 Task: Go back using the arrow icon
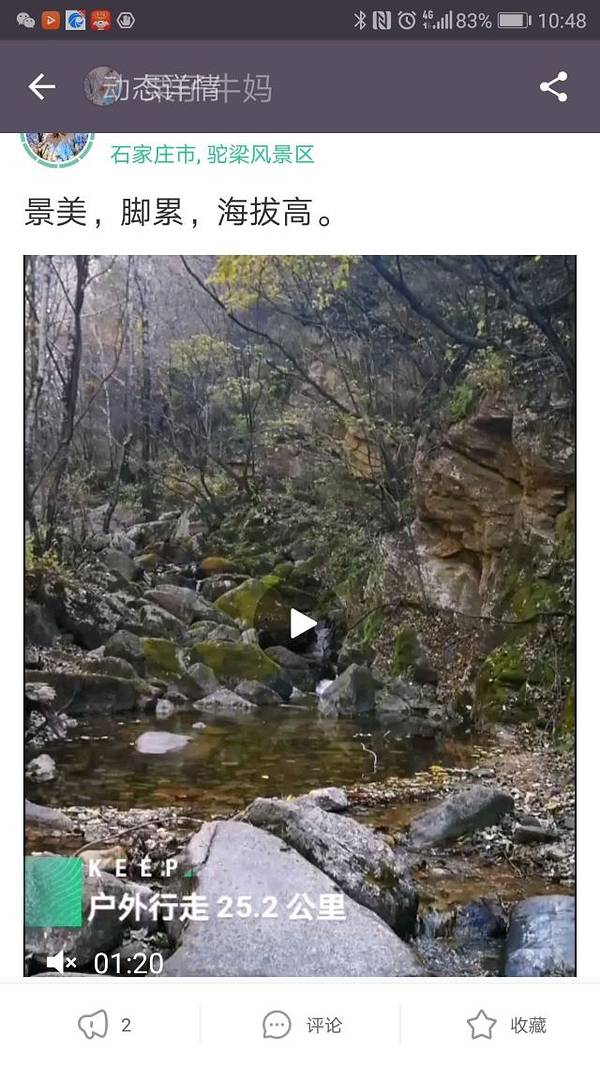point(41,87)
